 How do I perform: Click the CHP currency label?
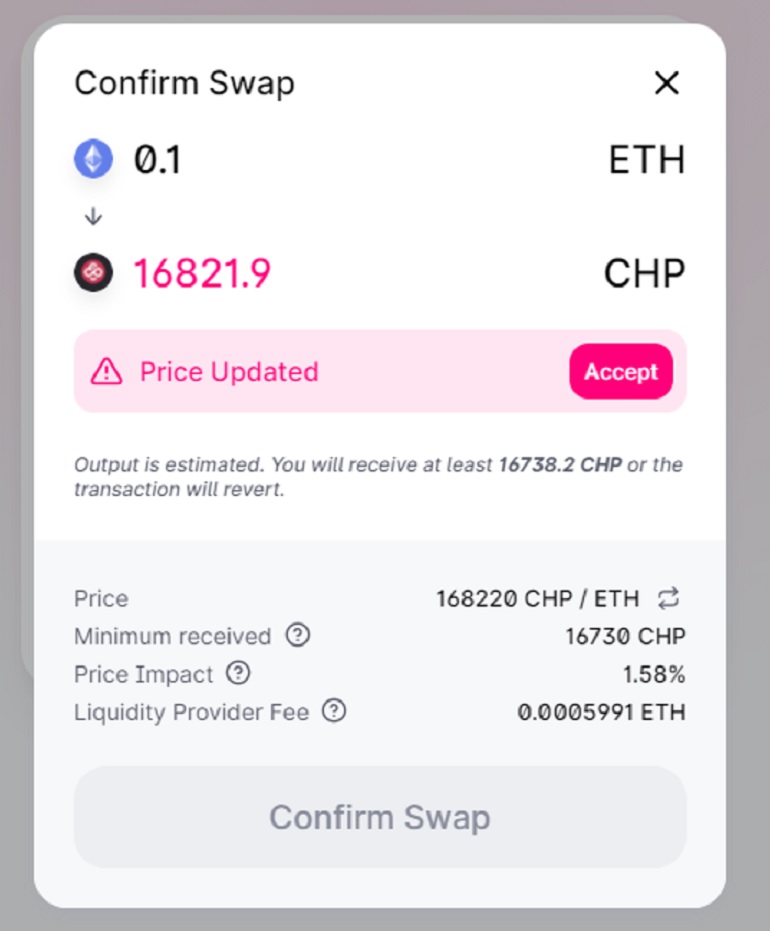tap(645, 272)
